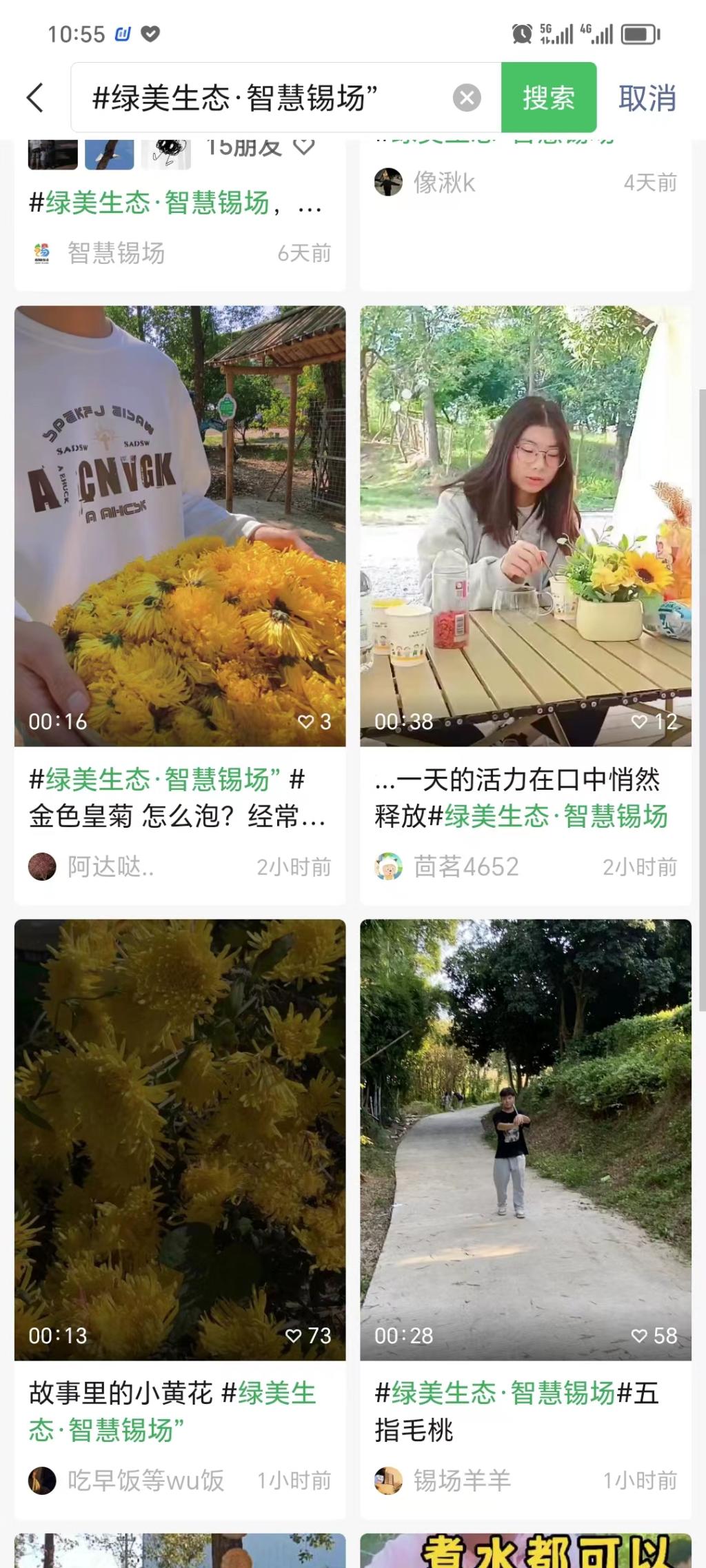Open author 茴茗4652's profile

coord(465,866)
